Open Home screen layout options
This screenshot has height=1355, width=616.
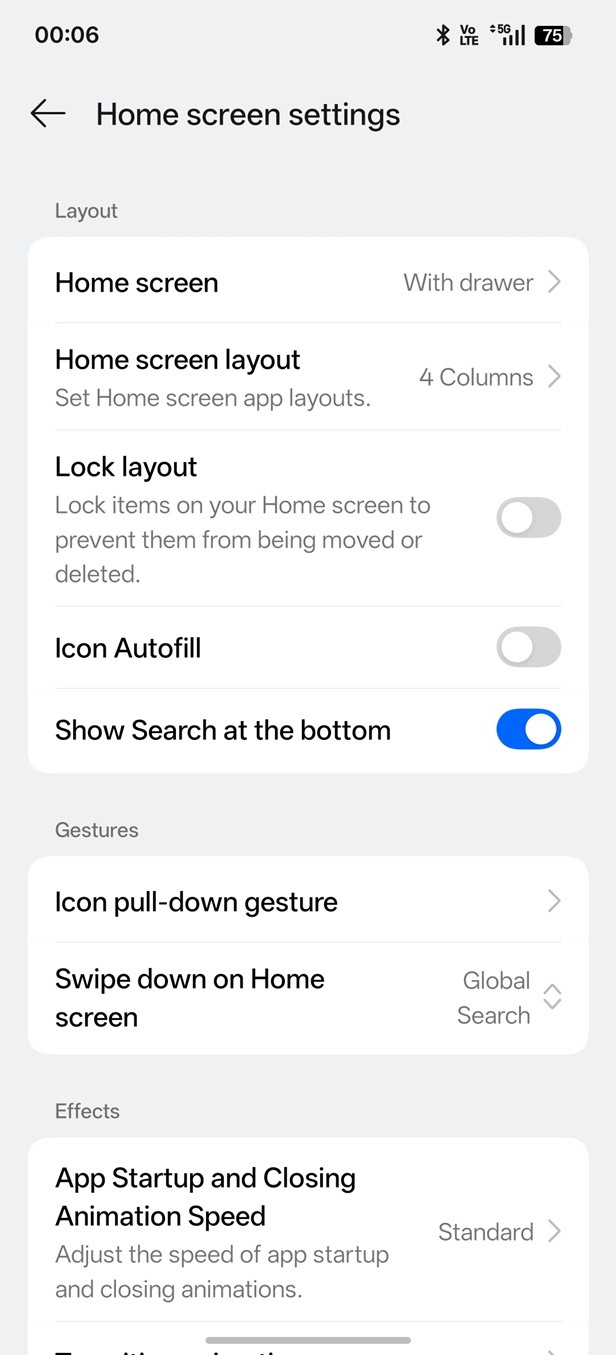point(307,377)
